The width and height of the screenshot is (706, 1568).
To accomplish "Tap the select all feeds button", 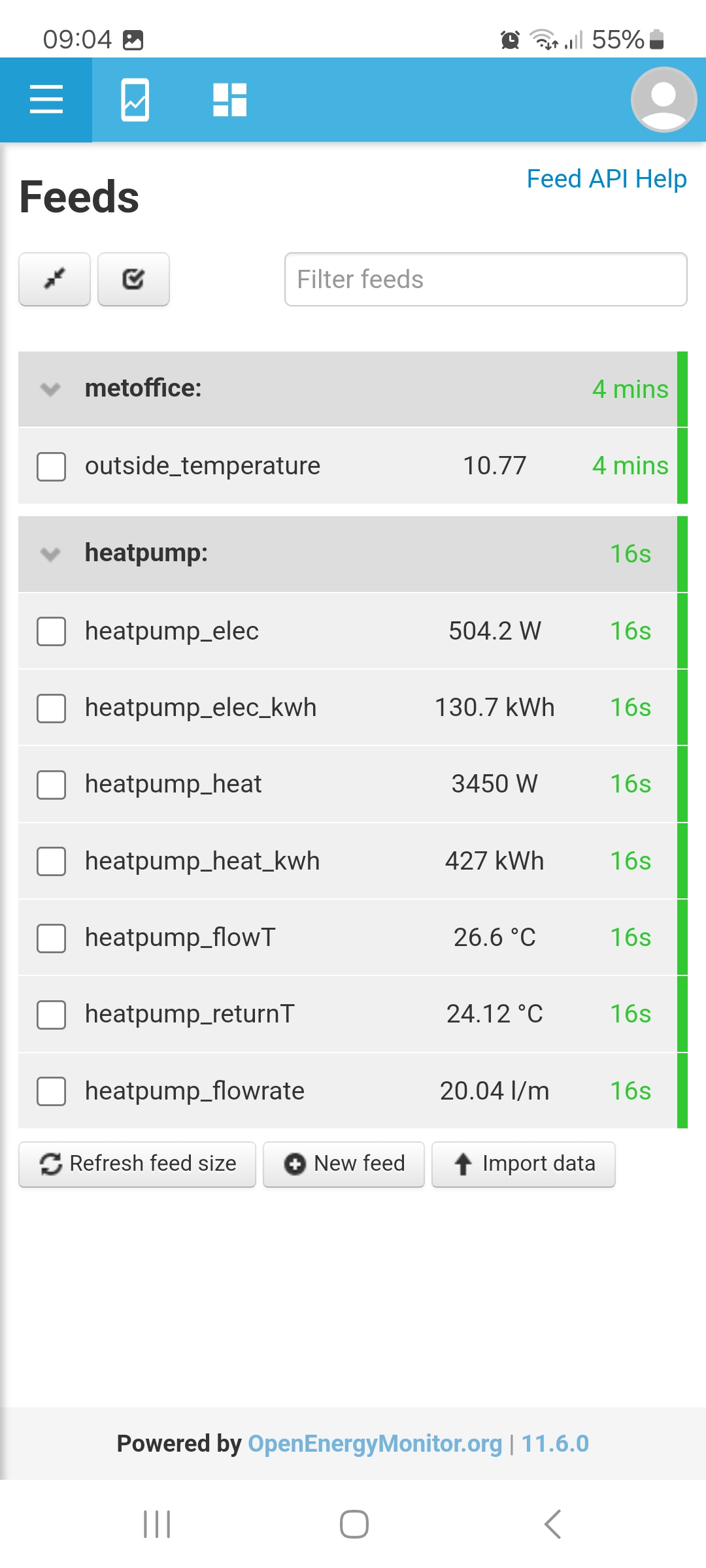I will (x=133, y=279).
